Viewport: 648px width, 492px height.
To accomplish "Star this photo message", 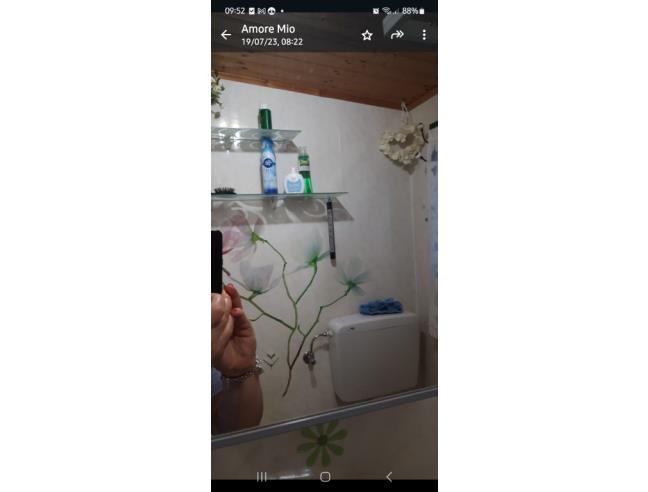I will tap(367, 35).
